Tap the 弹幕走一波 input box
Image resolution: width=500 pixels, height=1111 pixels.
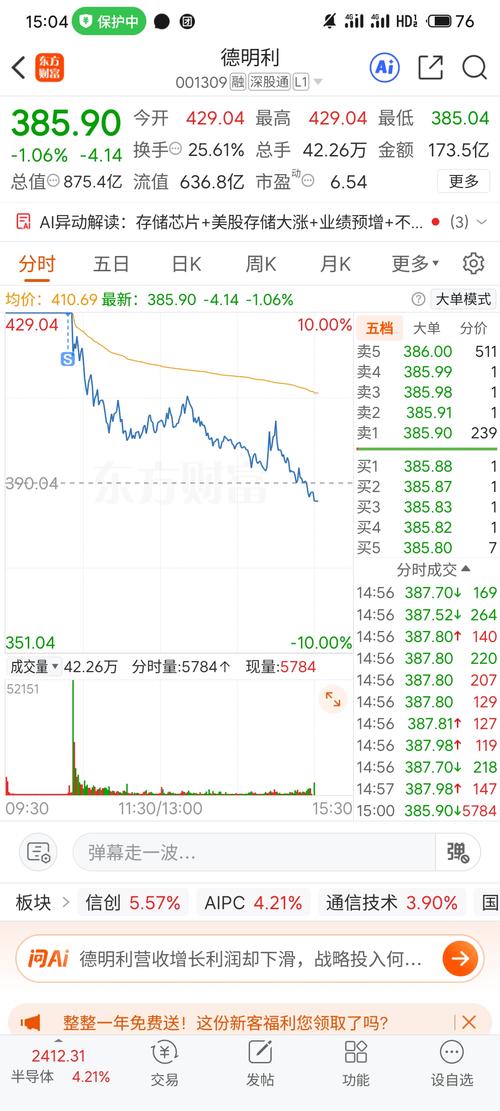[254, 852]
